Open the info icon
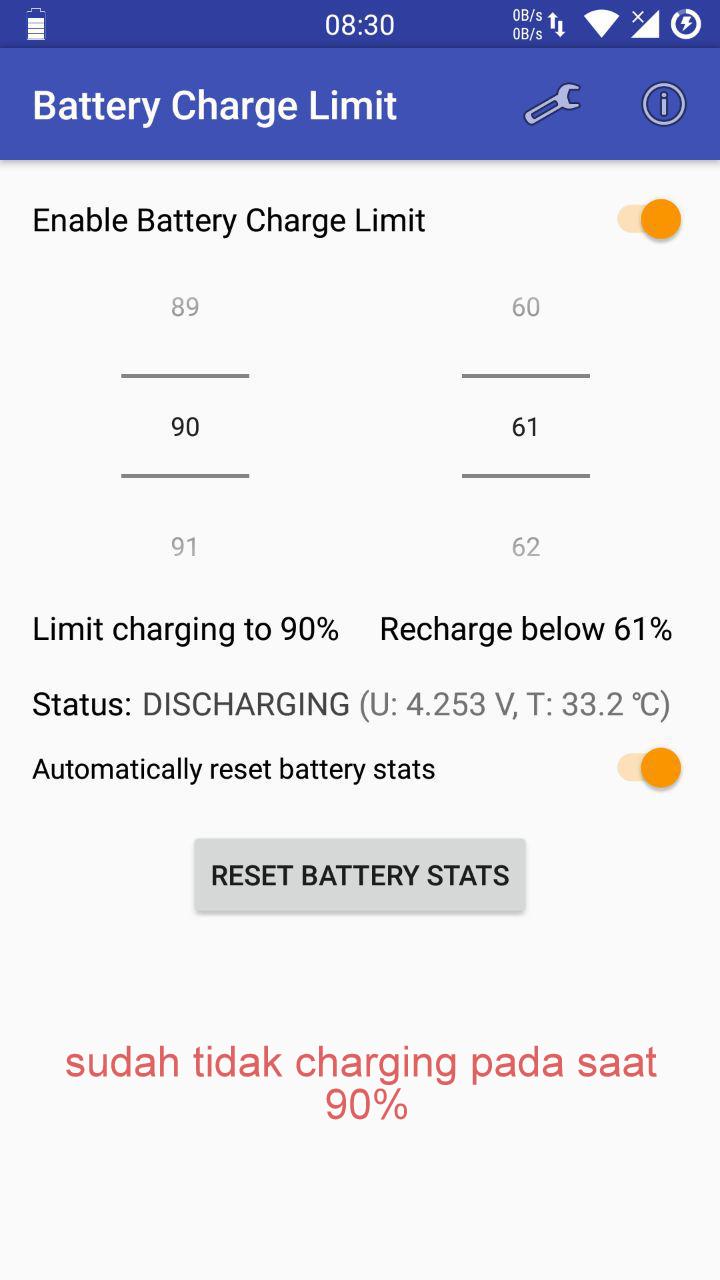Viewport: 720px width, 1280px height. (663, 105)
